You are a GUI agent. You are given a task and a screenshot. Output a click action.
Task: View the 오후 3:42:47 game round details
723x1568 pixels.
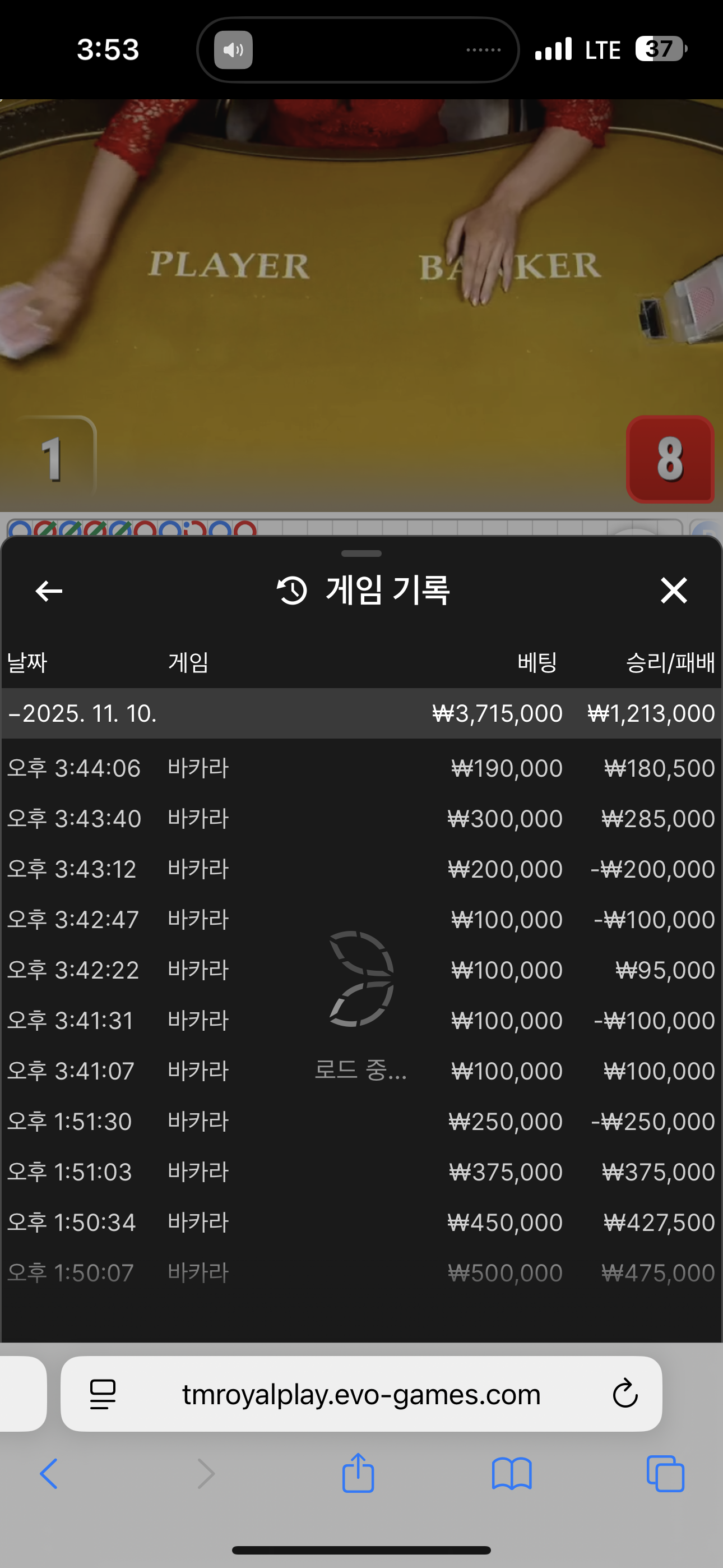[x=361, y=920]
